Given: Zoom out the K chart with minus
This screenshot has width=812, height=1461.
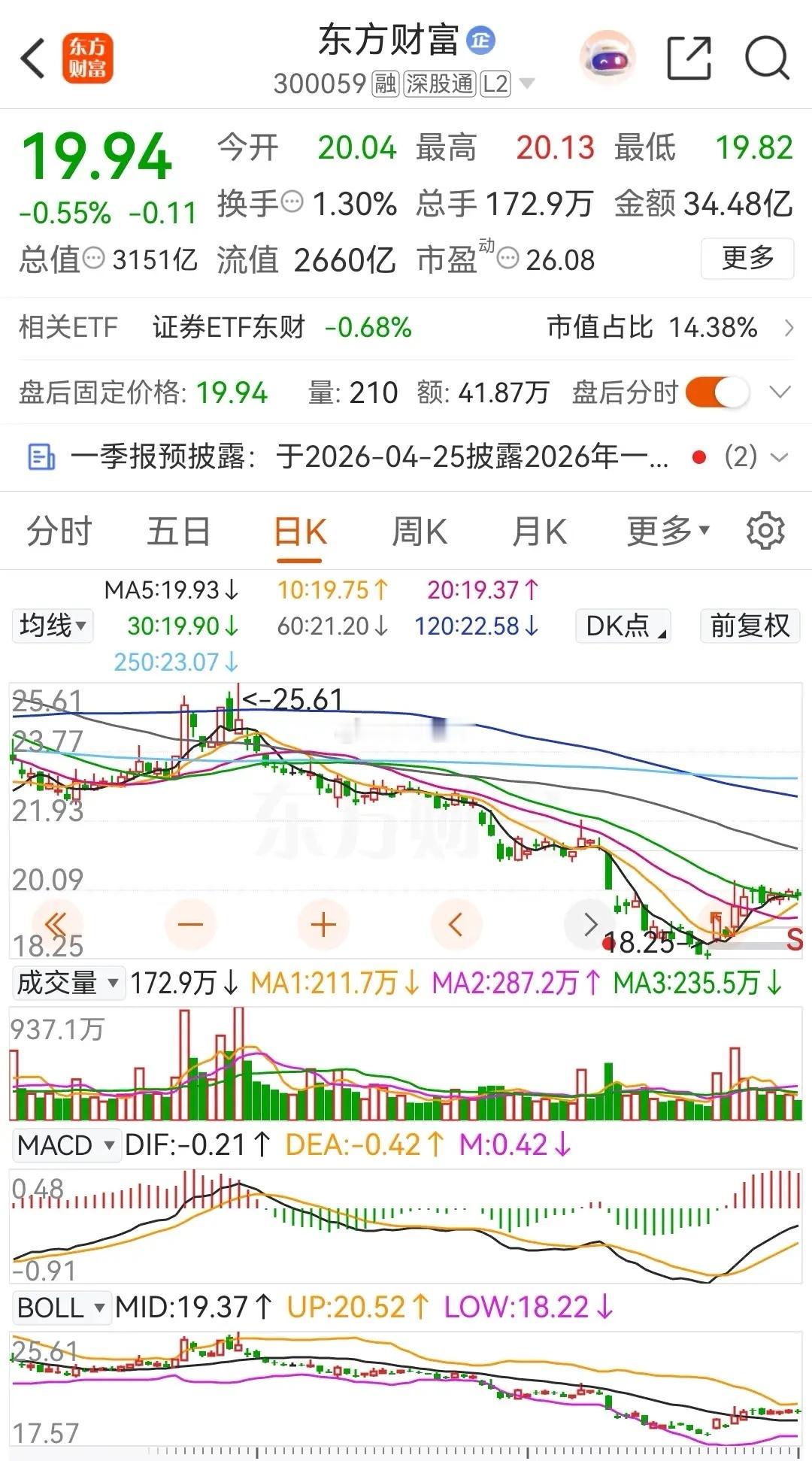Looking at the screenshot, I should tap(190, 924).
